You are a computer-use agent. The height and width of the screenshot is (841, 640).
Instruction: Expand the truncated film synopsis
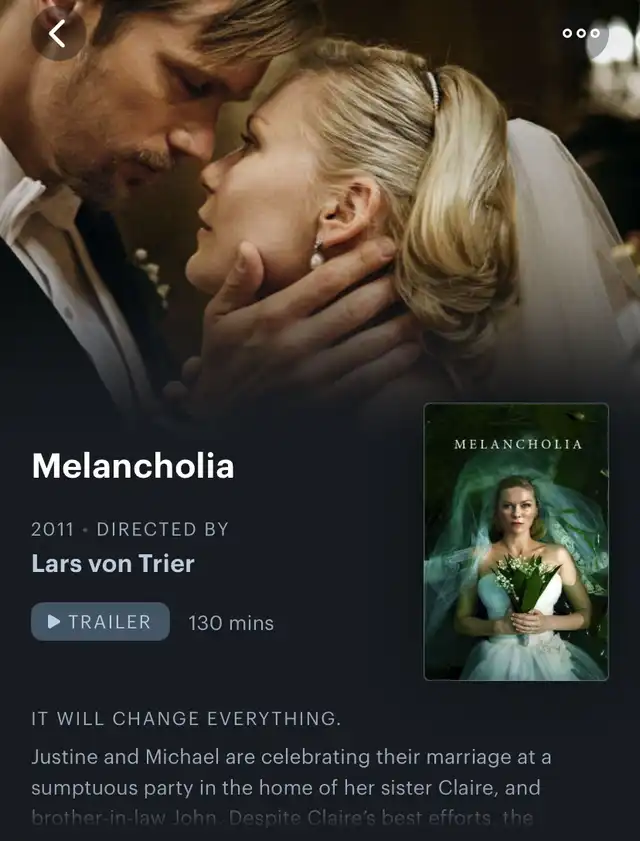pos(291,787)
